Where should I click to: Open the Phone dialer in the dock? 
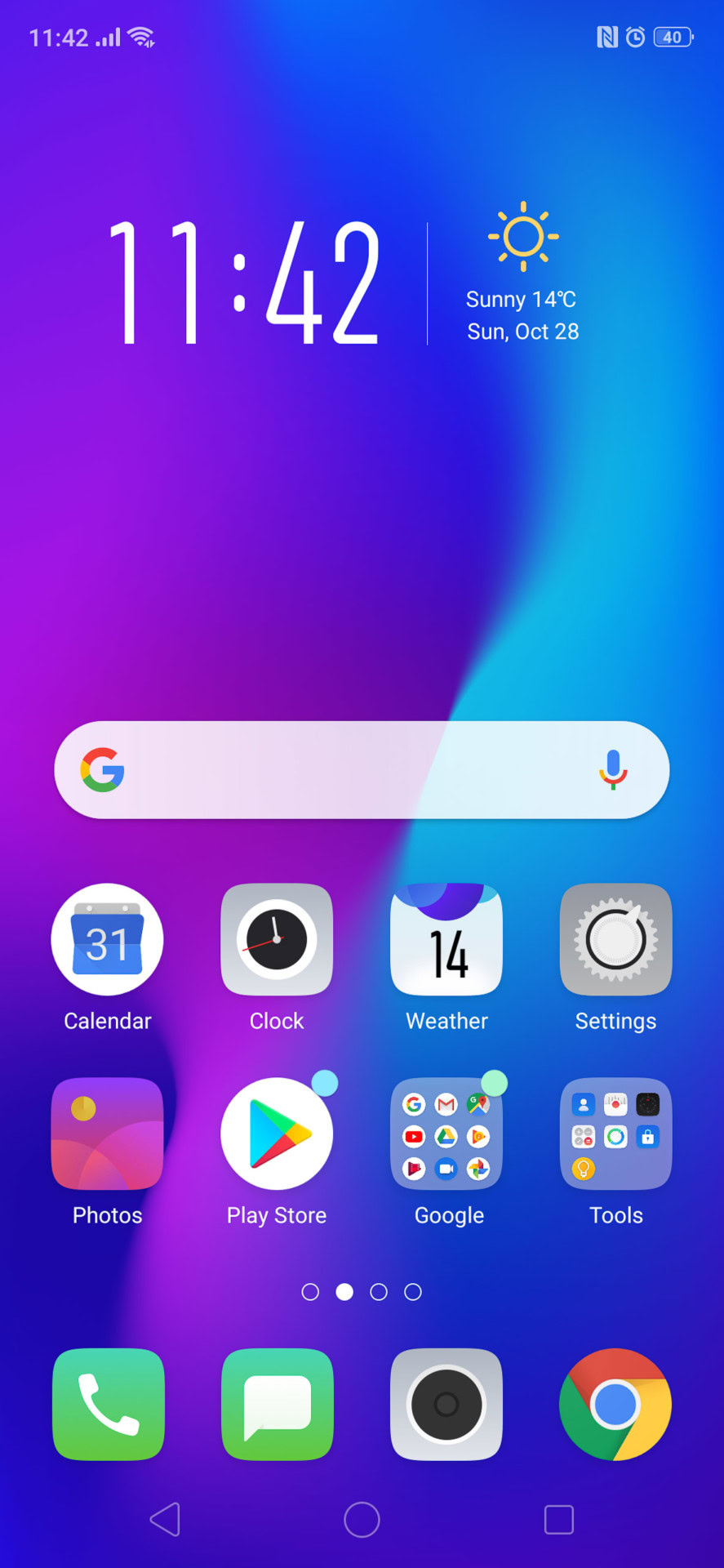tap(108, 1405)
